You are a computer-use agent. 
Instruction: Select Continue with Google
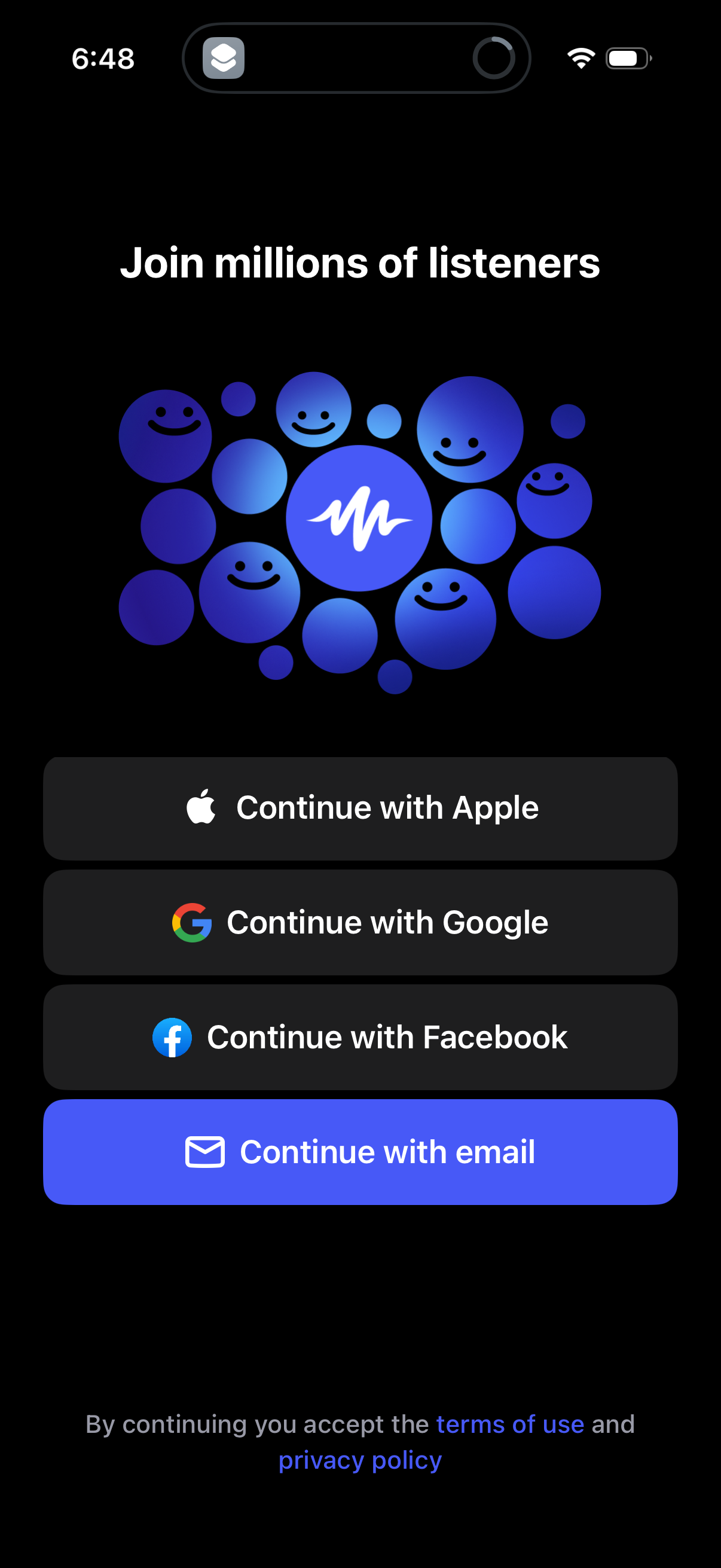(x=360, y=922)
